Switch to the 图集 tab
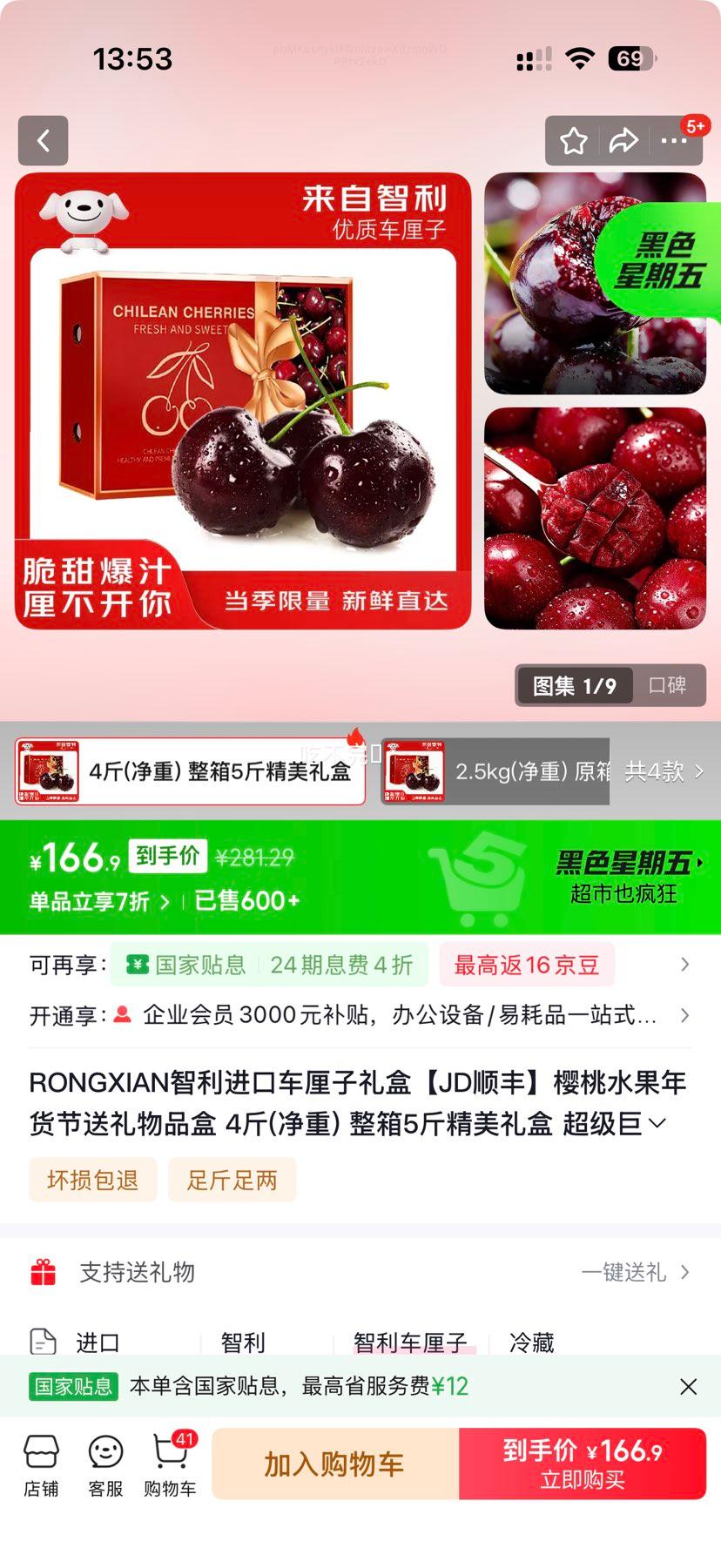Image resolution: width=721 pixels, height=1568 pixels. (575, 686)
